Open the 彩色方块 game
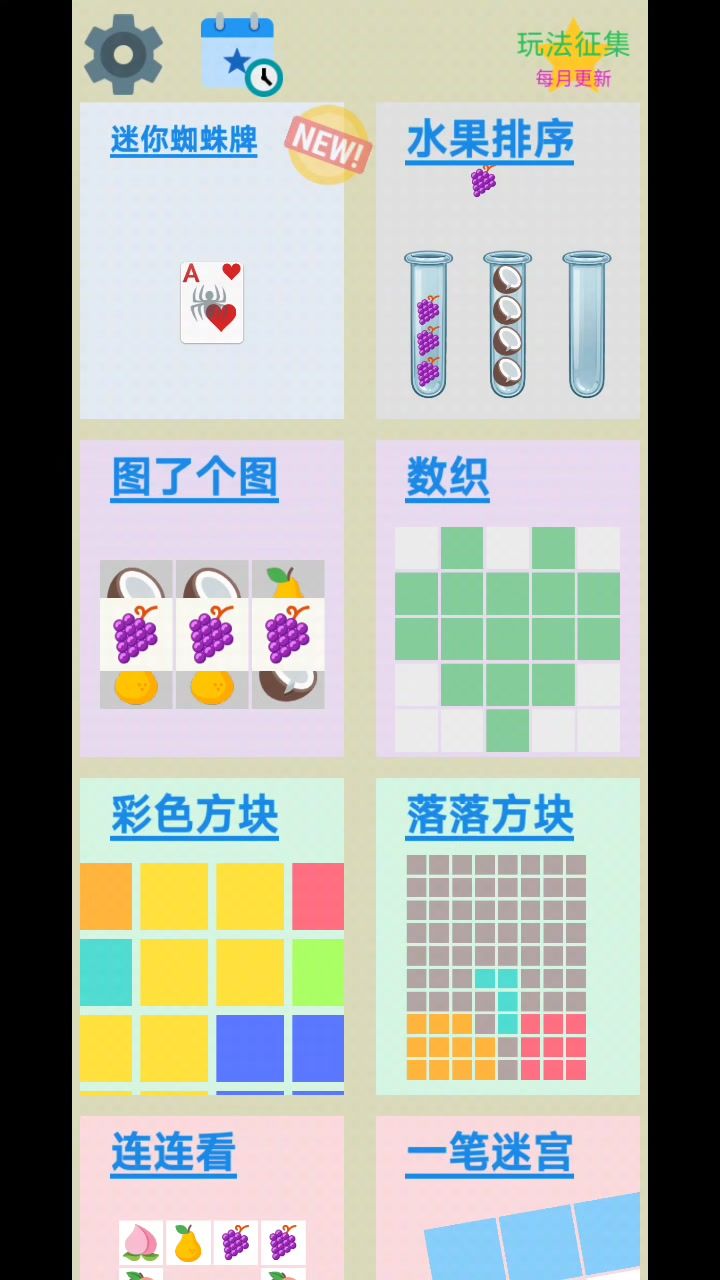 click(x=212, y=936)
